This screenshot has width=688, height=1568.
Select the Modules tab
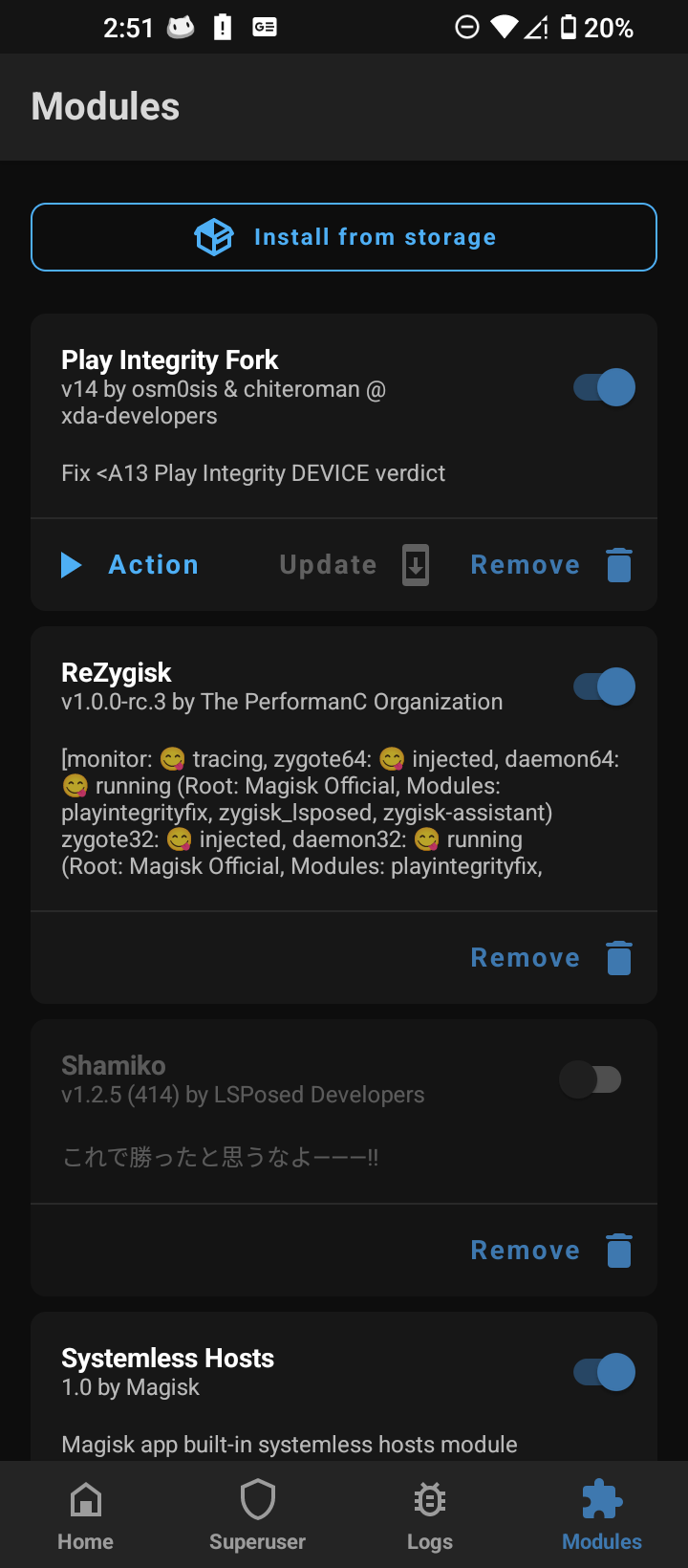pos(602,1515)
